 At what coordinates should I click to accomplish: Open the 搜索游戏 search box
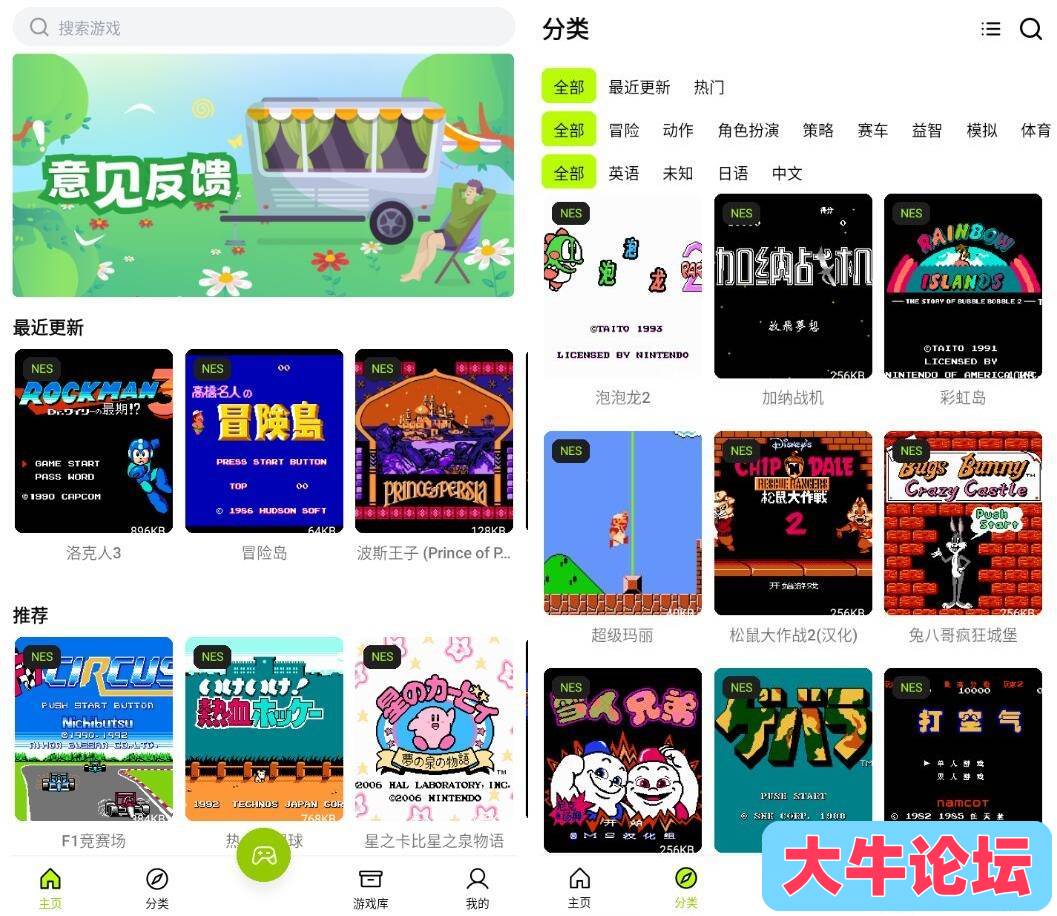tap(263, 27)
